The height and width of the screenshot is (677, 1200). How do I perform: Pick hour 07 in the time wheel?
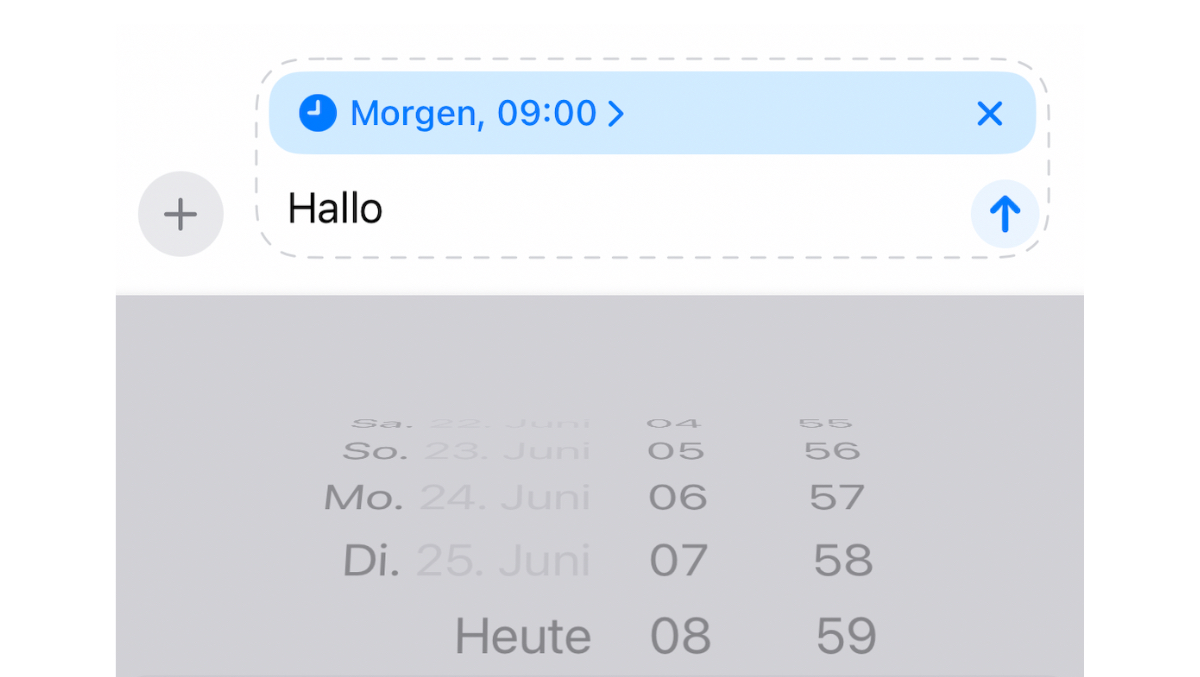(x=678, y=561)
